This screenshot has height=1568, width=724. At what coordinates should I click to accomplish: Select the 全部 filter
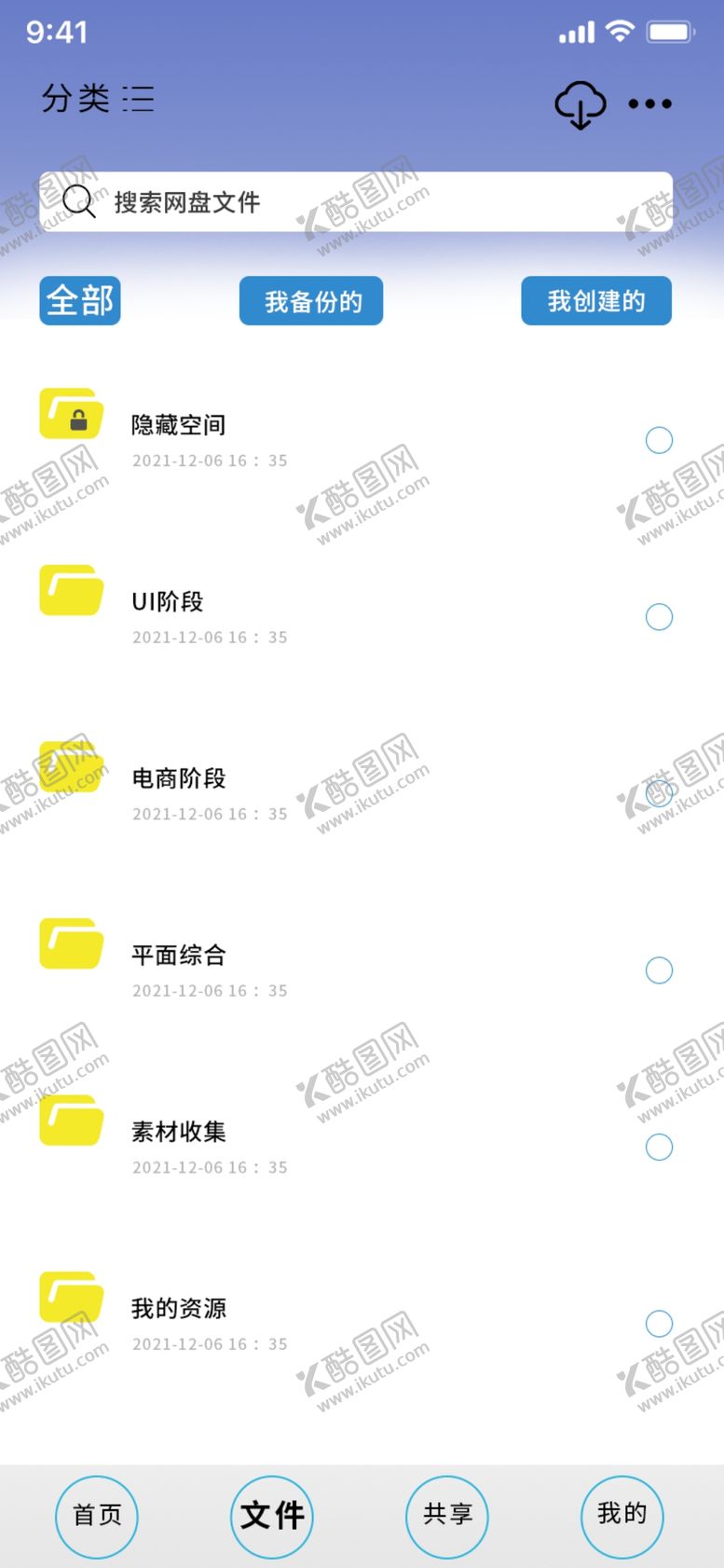pyautogui.click(x=80, y=300)
